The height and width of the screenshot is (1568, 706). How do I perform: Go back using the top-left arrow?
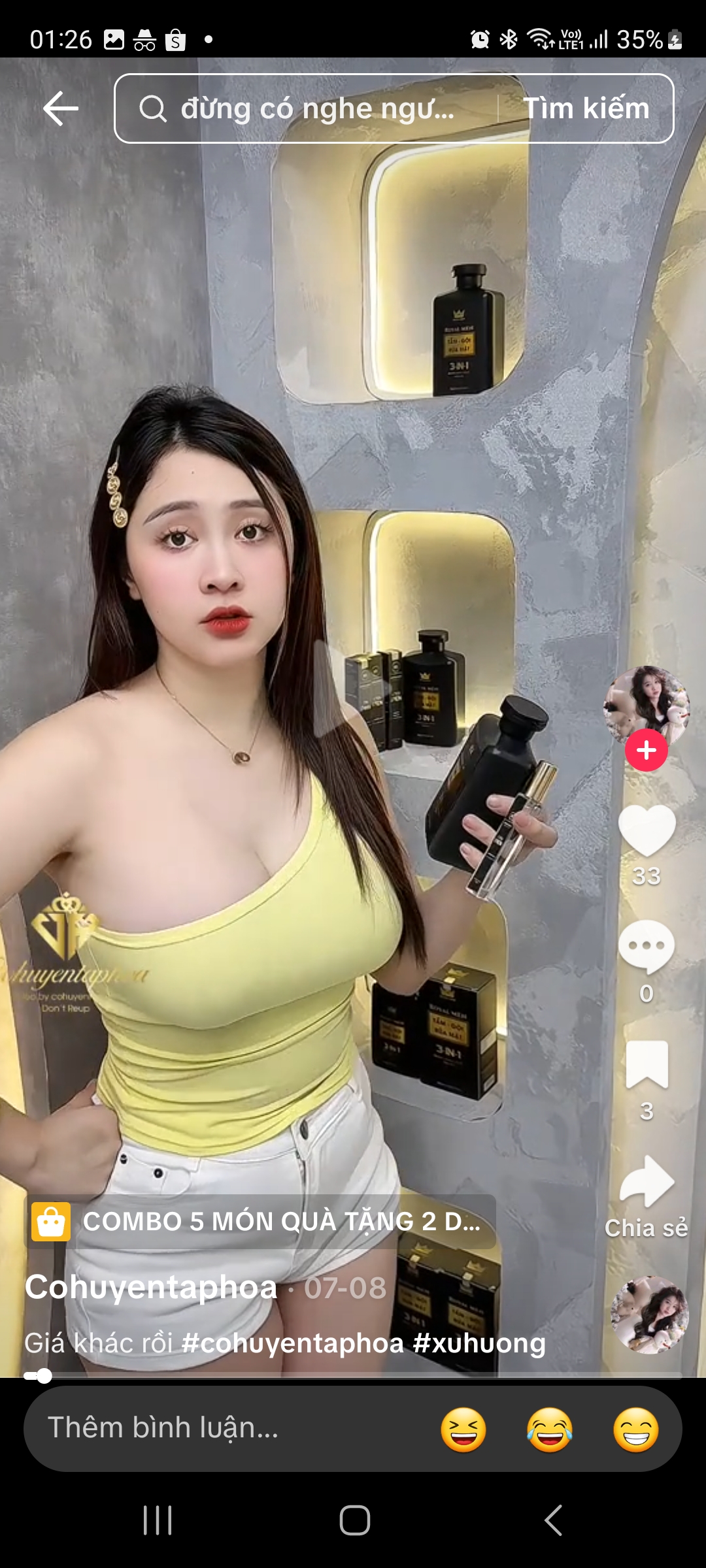pyautogui.click(x=61, y=108)
